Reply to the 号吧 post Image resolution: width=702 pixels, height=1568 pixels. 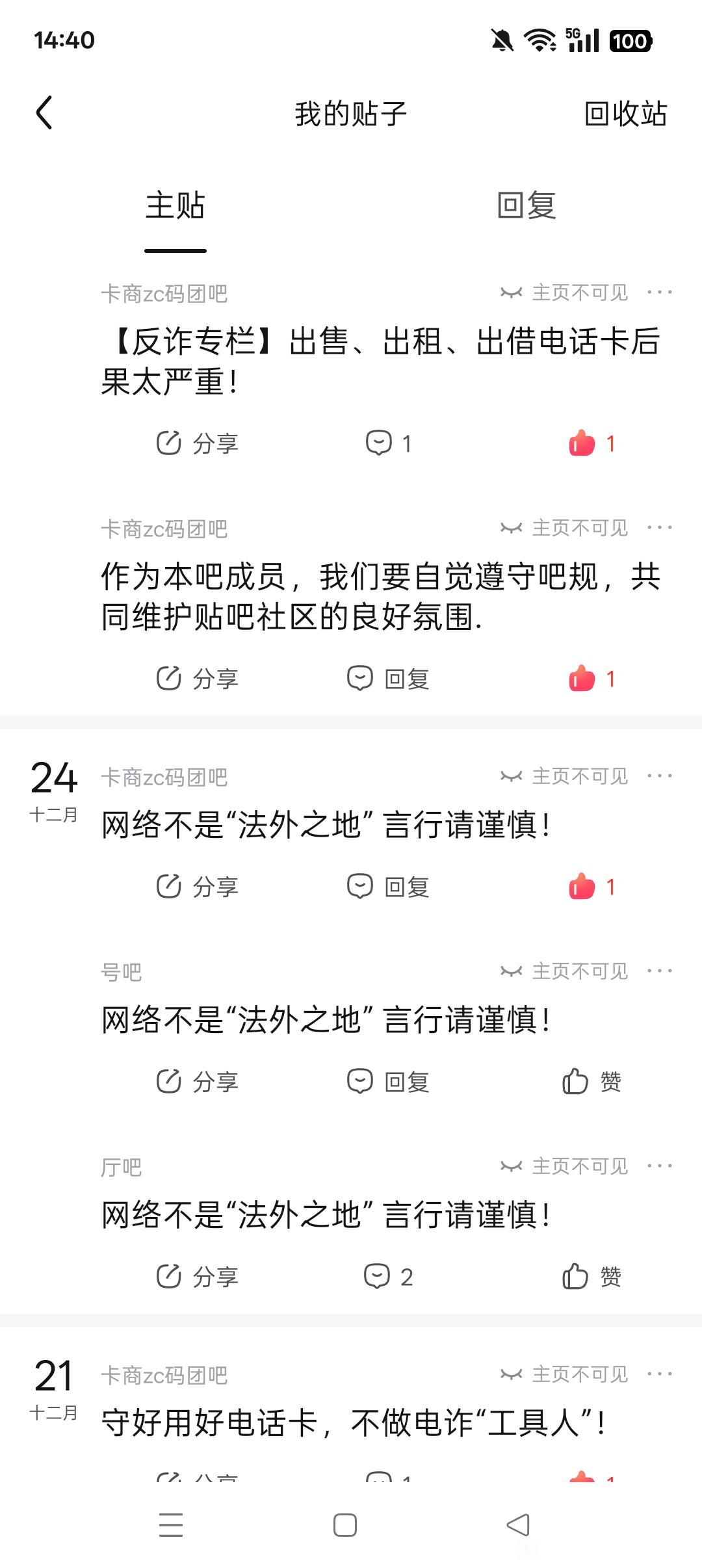click(388, 1082)
